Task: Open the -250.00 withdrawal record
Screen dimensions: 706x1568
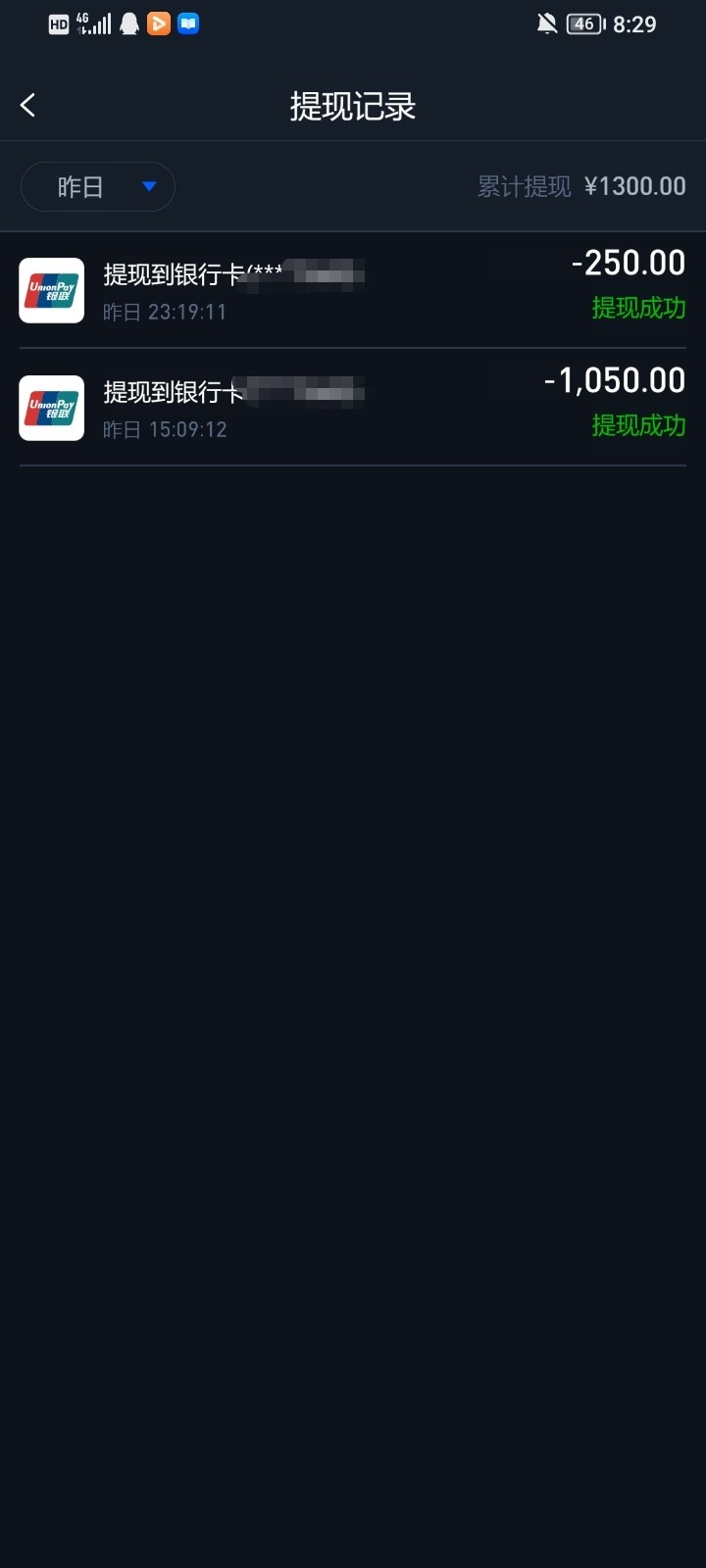Action: [x=353, y=290]
